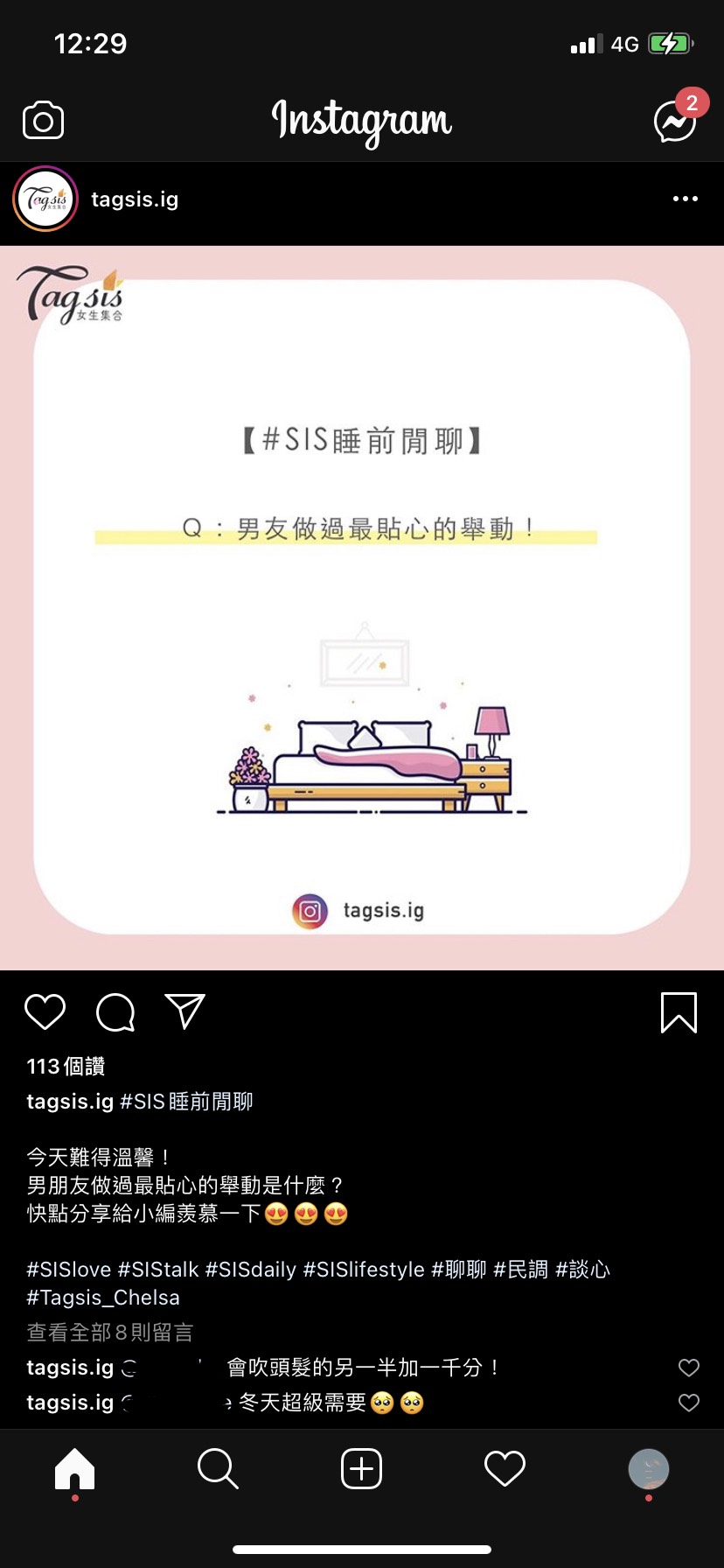This screenshot has width=724, height=1568.
Task: Open post overflow menu
Action: pyautogui.click(x=685, y=199)
